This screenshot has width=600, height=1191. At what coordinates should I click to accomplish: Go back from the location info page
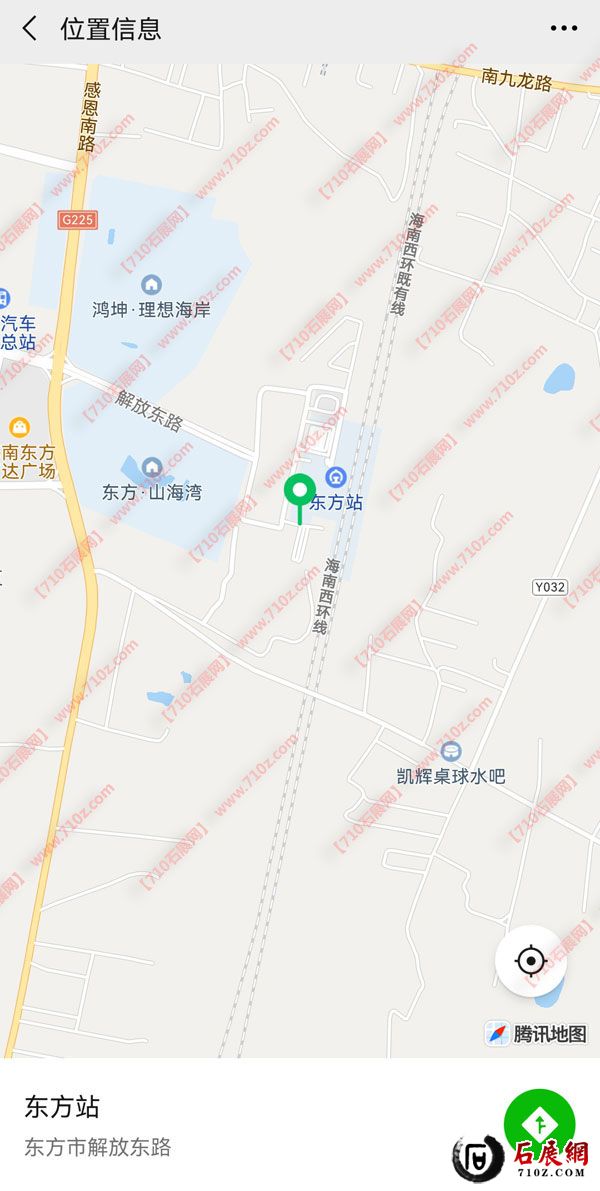coord(30,29)
